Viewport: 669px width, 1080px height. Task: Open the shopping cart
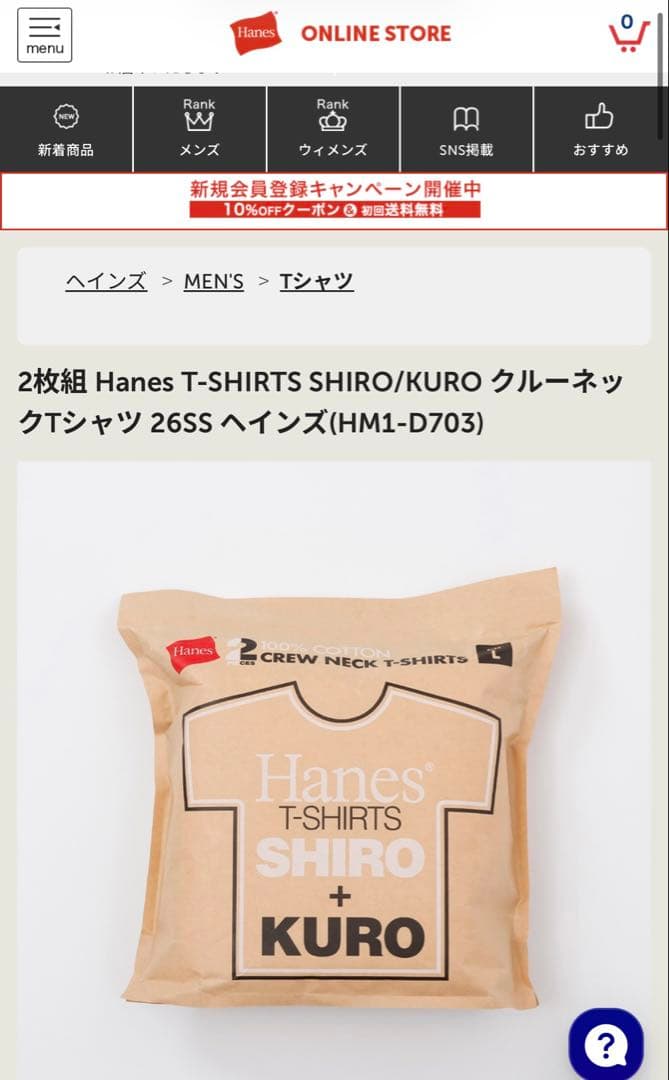tap(628, 34)
